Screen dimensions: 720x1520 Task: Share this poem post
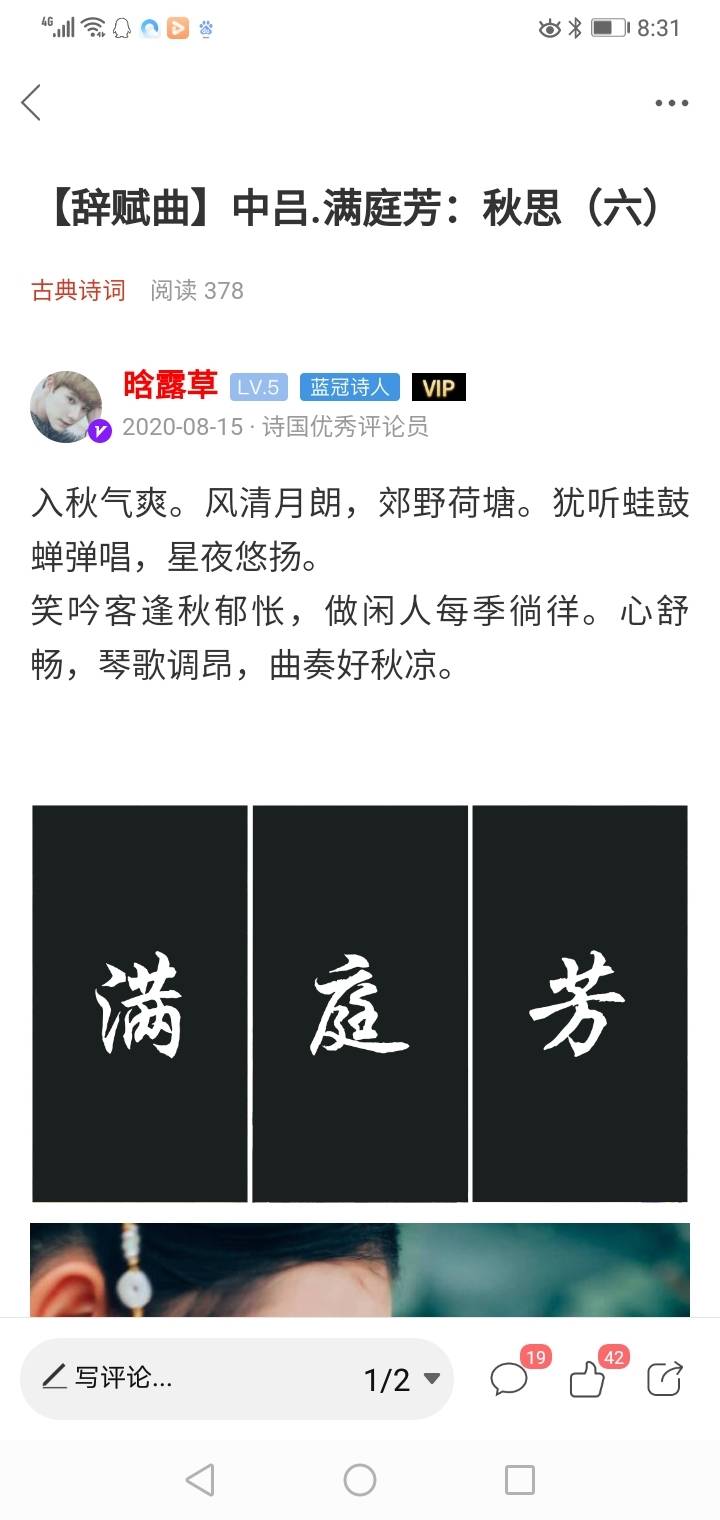click(x=665, y=1379)
